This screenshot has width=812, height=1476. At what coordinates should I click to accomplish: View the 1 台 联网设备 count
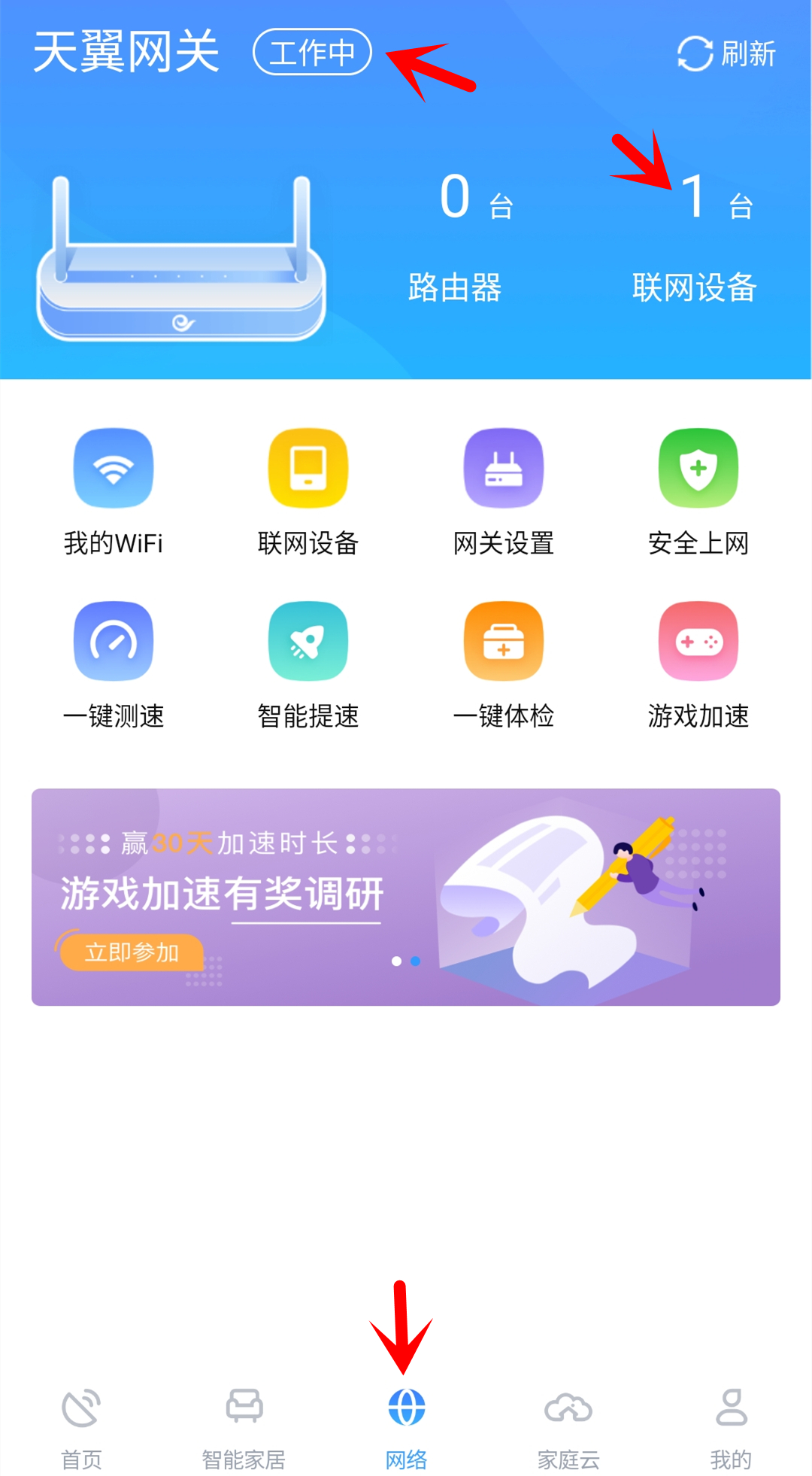click(695, 233)
